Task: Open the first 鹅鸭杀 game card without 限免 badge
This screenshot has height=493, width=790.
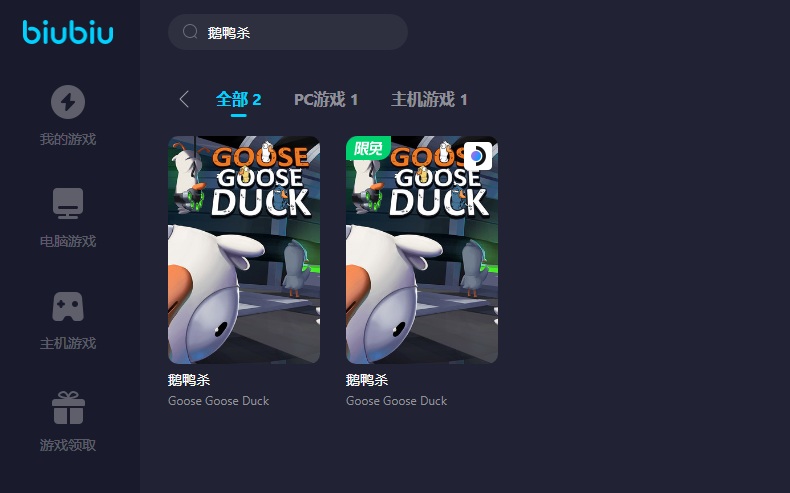Action: [244, 250]
